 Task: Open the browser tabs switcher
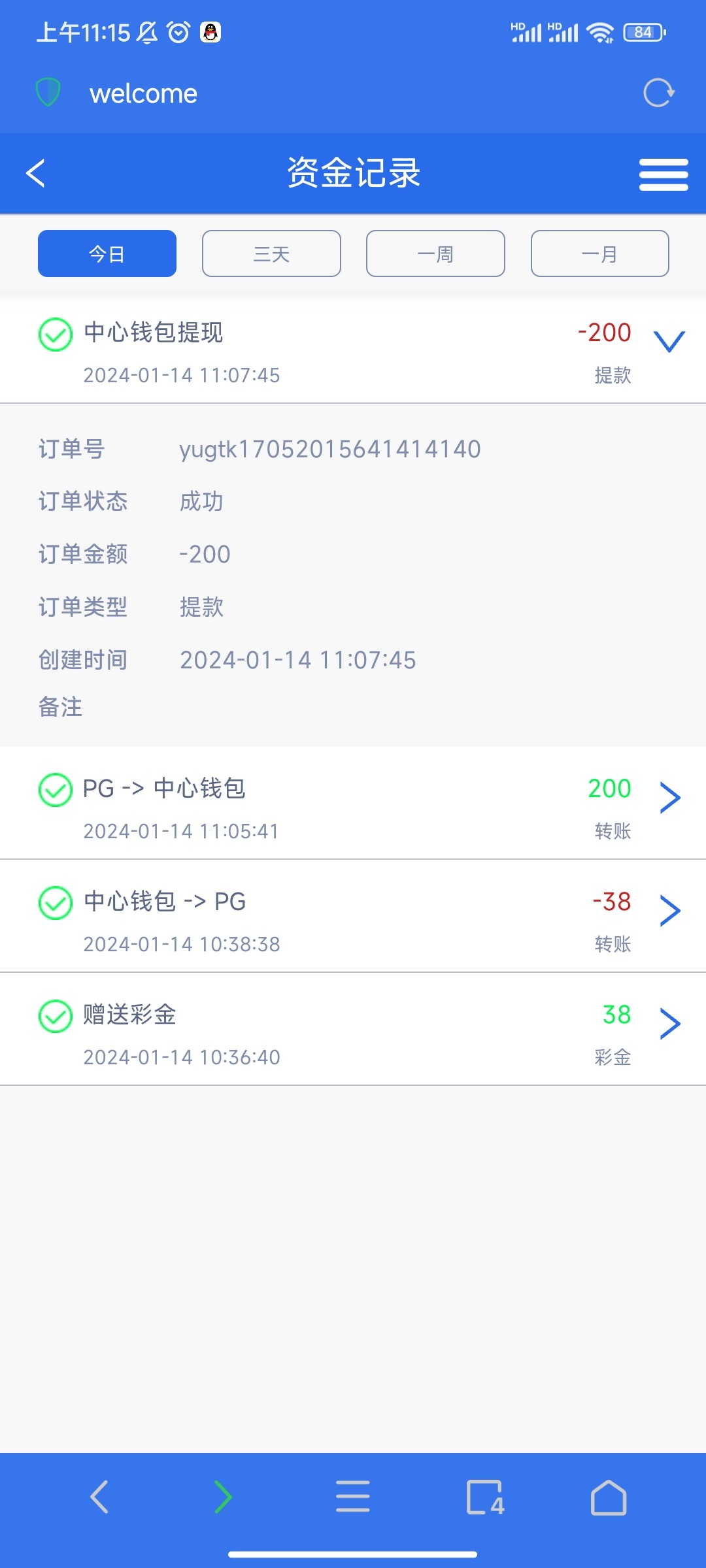tap(485, 1497)
